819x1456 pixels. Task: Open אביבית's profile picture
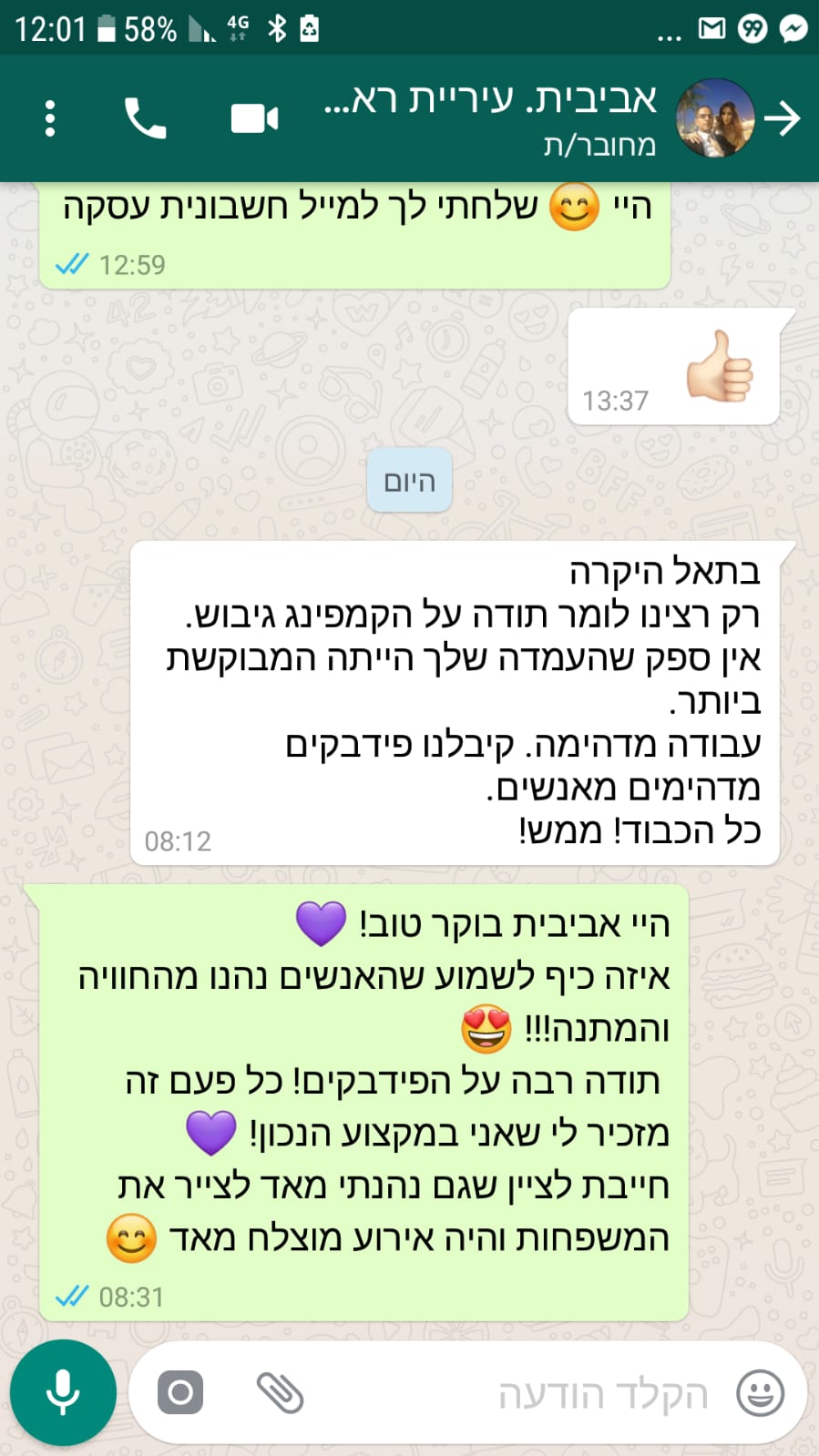click(x=715, y=119)
